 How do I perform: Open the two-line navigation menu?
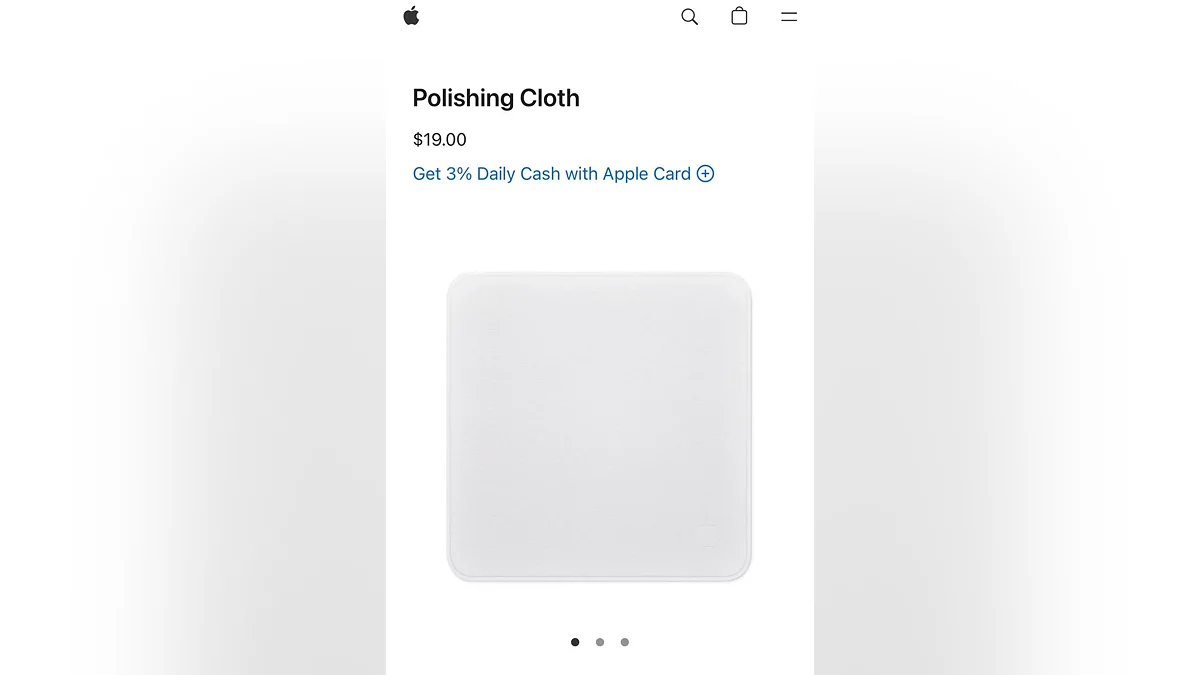[x=789, y=17]
